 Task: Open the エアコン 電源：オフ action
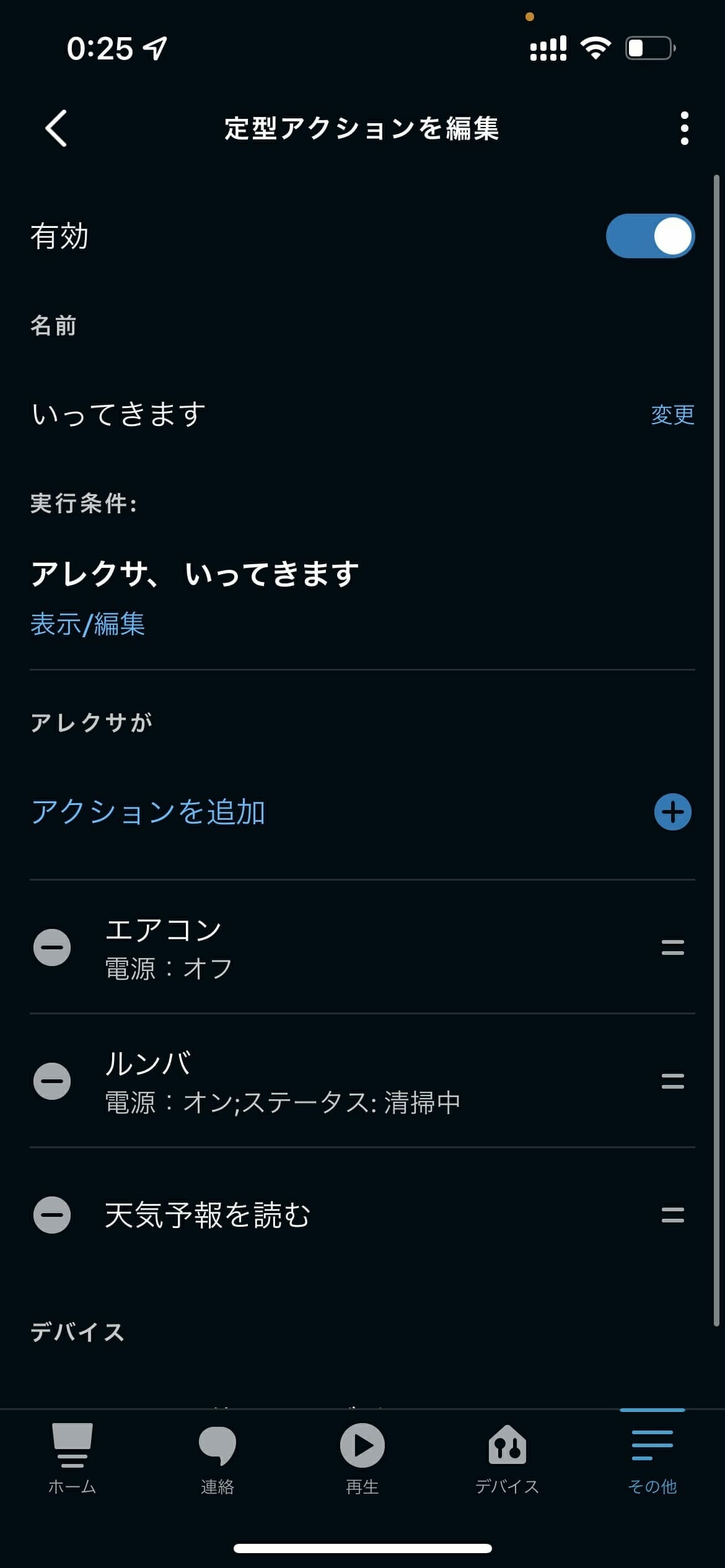(x=362, y=947)
